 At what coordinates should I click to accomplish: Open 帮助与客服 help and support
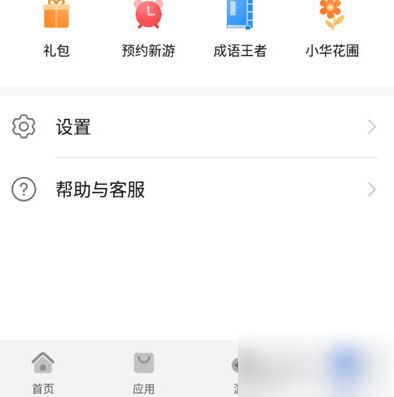click(x=197, y=189)
